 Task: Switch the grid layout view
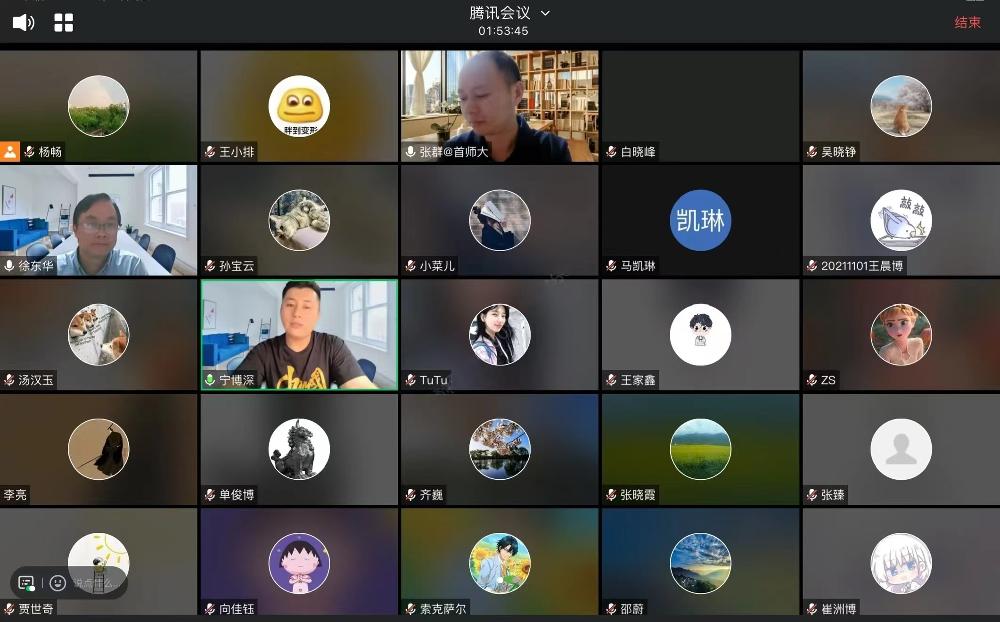coord(64,22)
